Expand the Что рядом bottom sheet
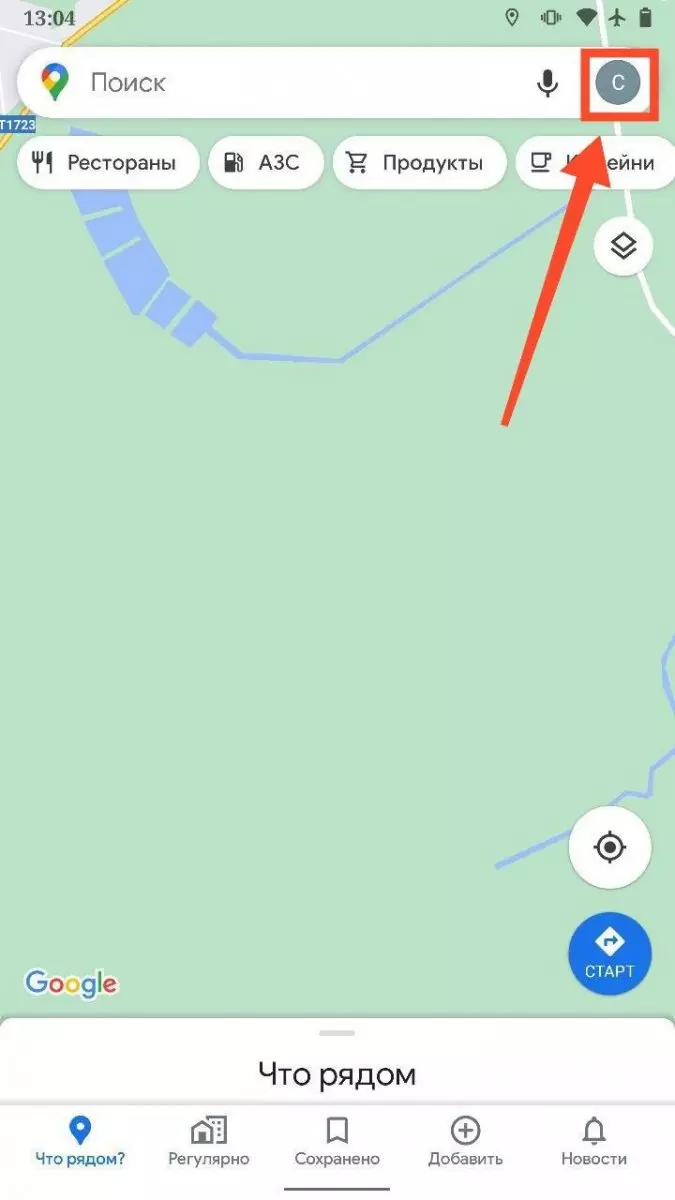Image resolution: width=675 pixels, height=1200 pixels. point(337,1060)
